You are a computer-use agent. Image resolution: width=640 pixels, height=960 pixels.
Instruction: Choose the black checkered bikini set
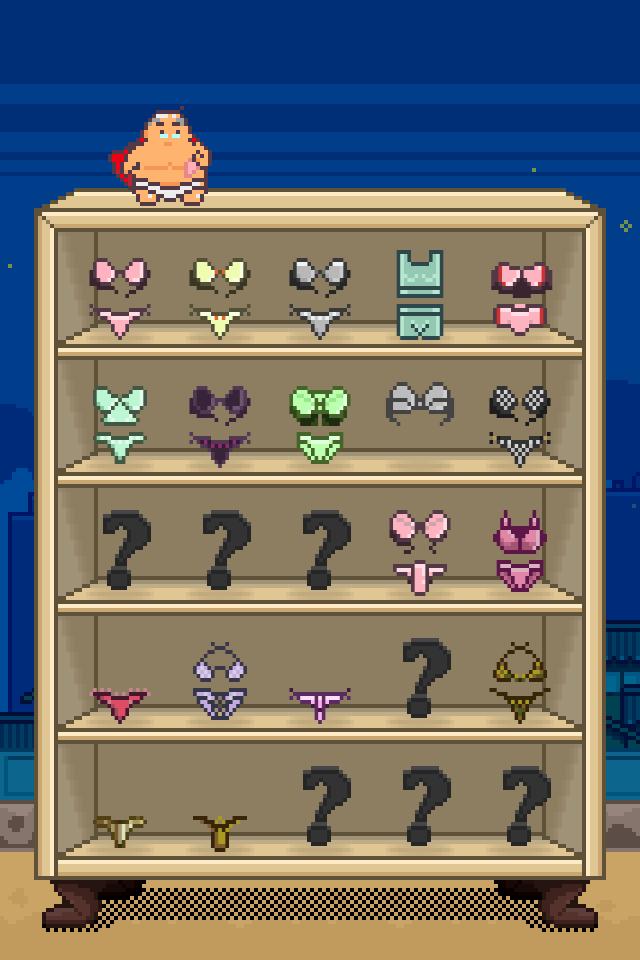tap(520, 424)
